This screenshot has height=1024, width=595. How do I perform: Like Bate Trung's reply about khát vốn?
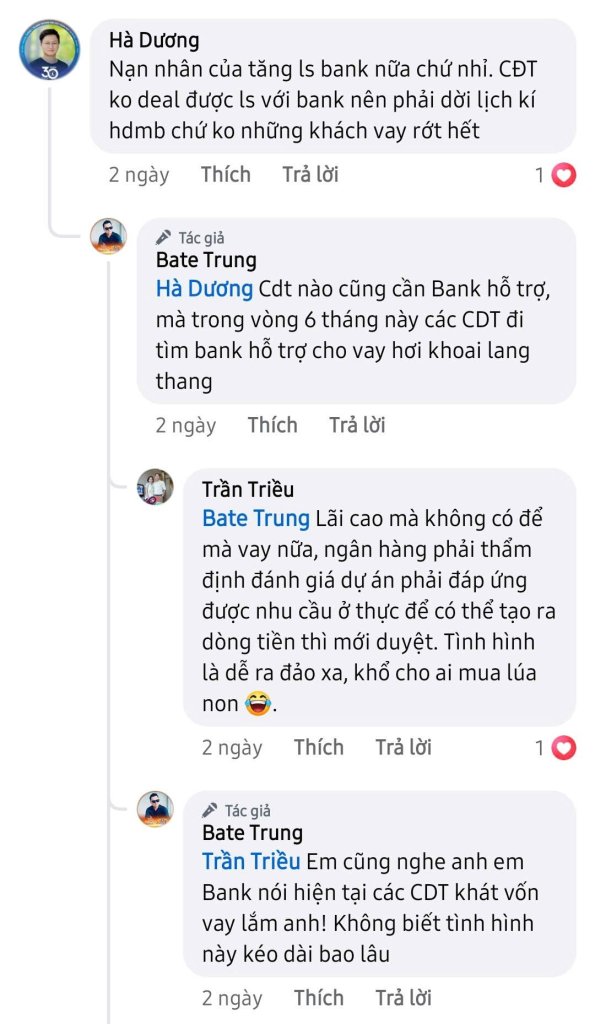click(319, 998)
